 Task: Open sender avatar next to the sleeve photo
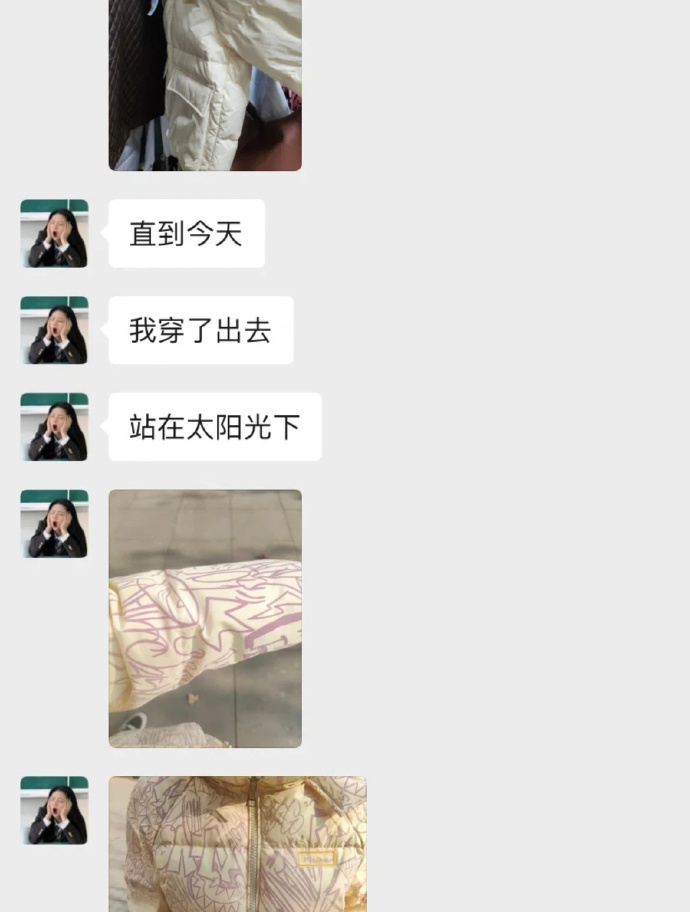coord(54,524)
